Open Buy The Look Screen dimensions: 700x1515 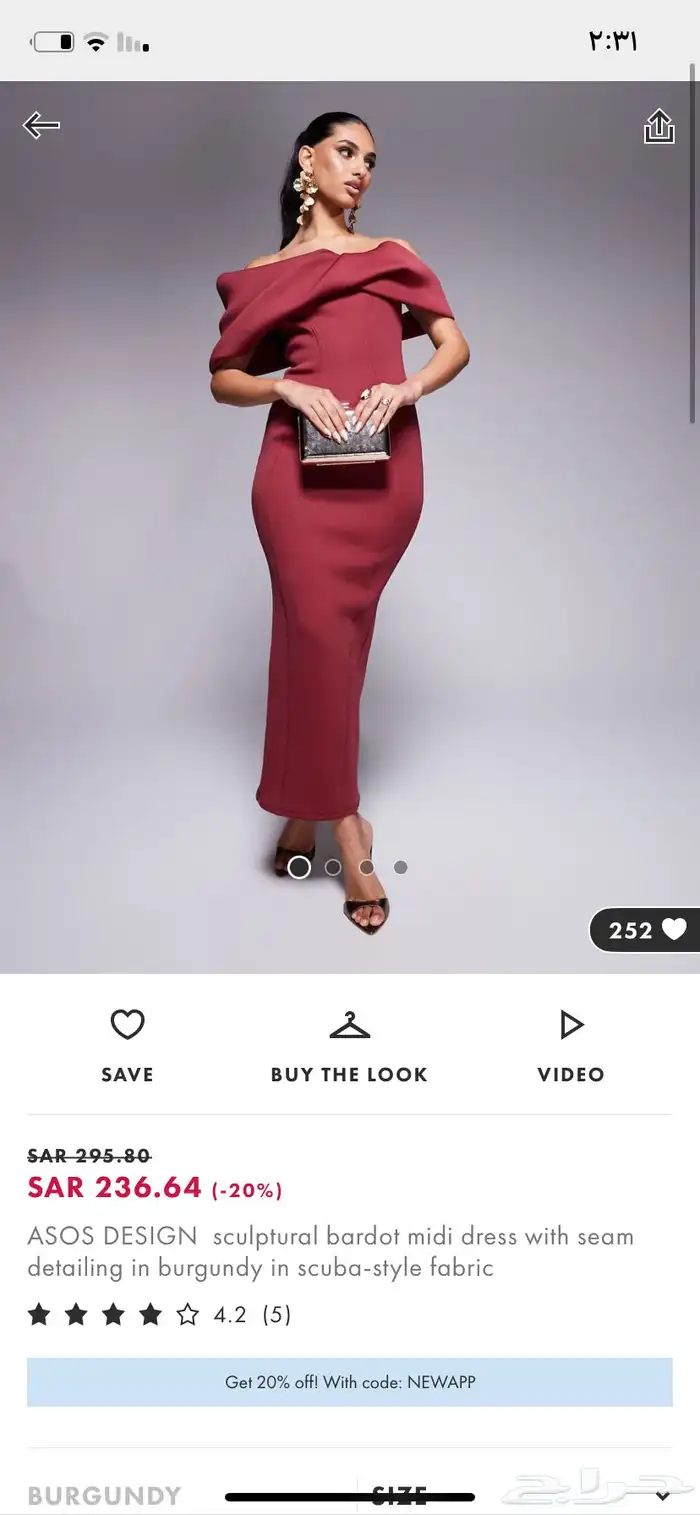coord(349,1045)
